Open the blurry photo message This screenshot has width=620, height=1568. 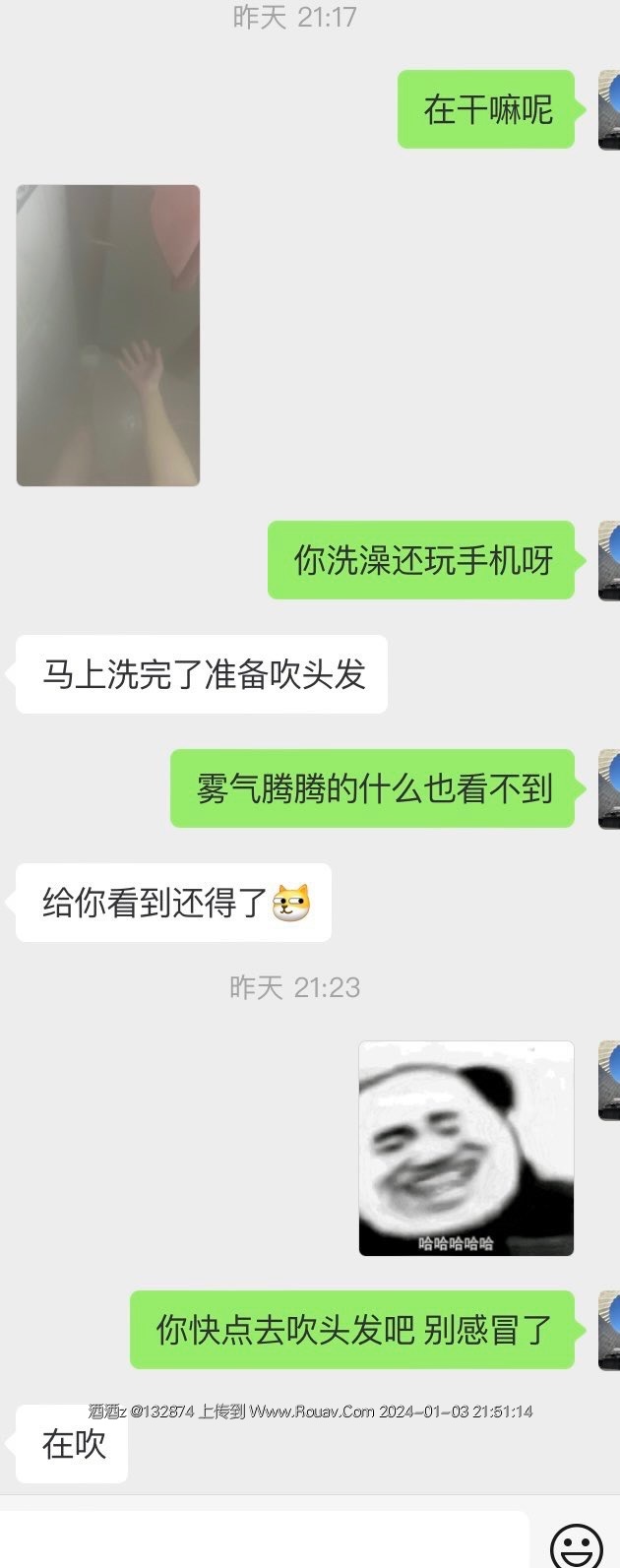(108, 336)
